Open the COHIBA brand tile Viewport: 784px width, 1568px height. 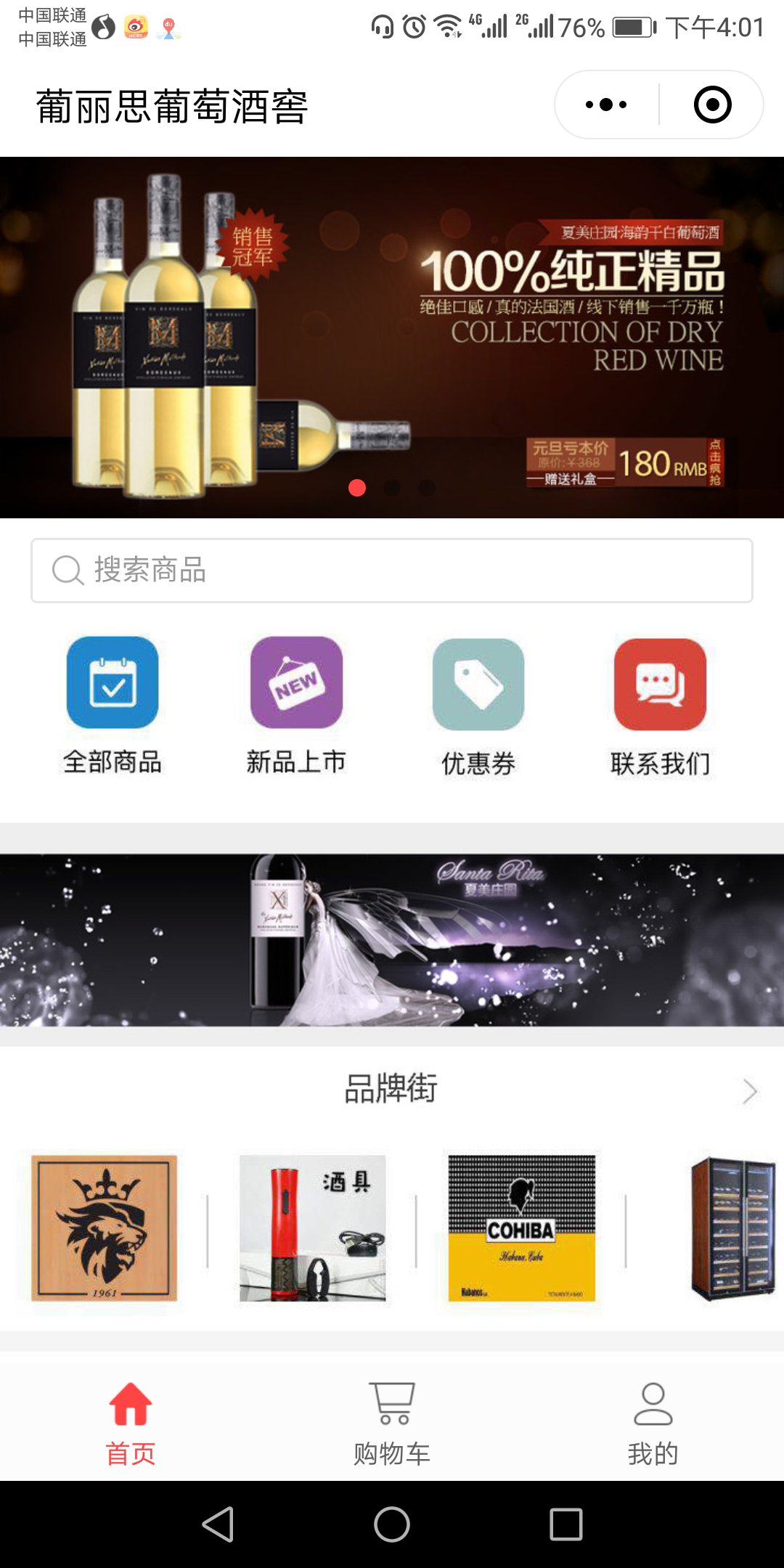pyautogui.click(x=521, y=1228)
